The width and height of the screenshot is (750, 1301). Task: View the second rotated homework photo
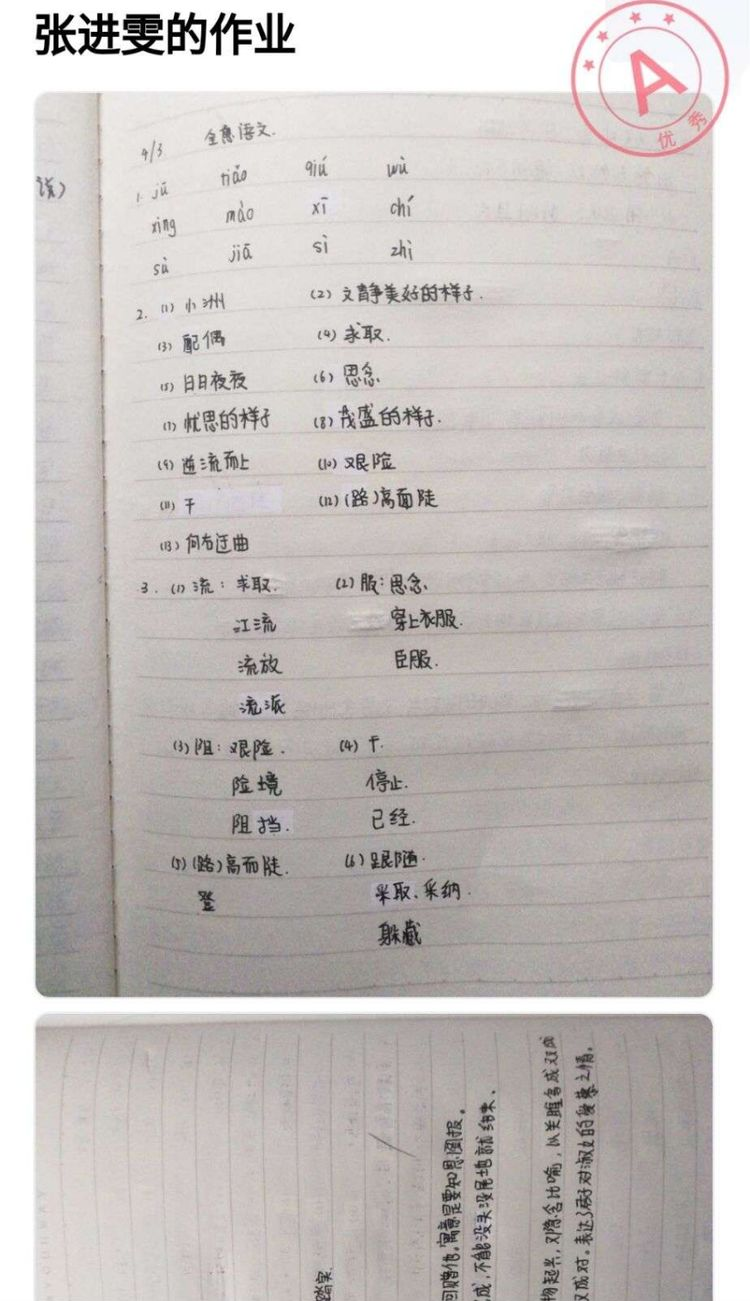(x=374, y=1160)
